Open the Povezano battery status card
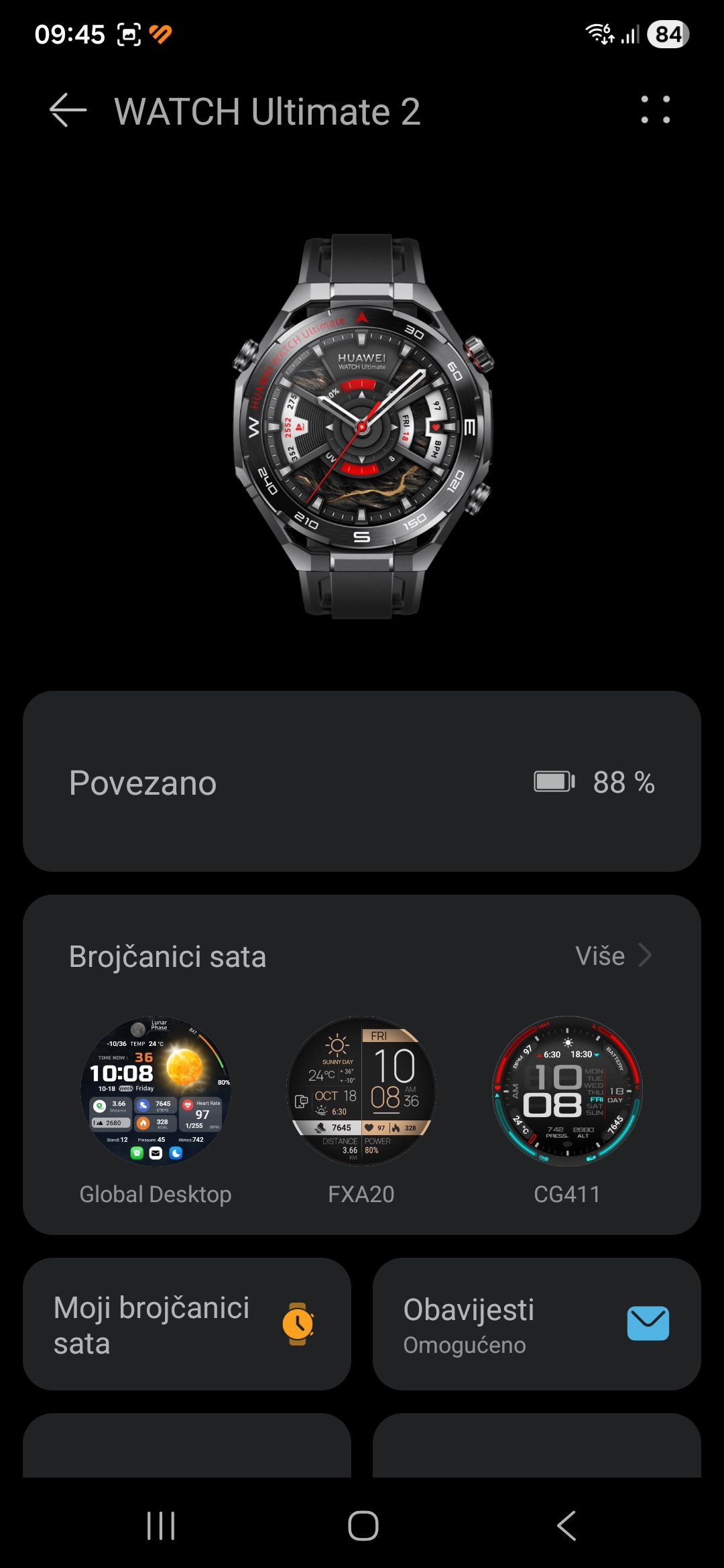 click(x=362, y=781)
